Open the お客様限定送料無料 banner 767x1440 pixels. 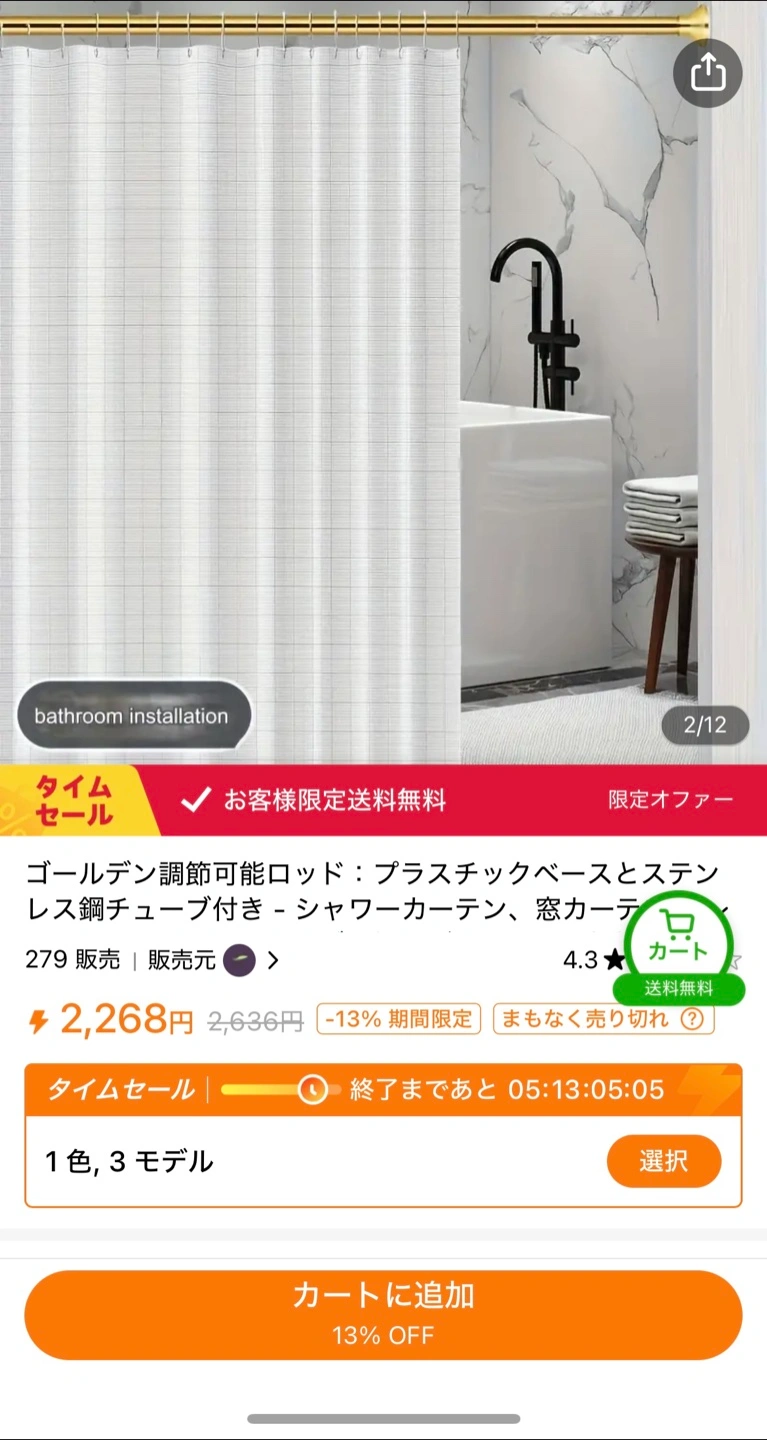(x=333, y=800)
